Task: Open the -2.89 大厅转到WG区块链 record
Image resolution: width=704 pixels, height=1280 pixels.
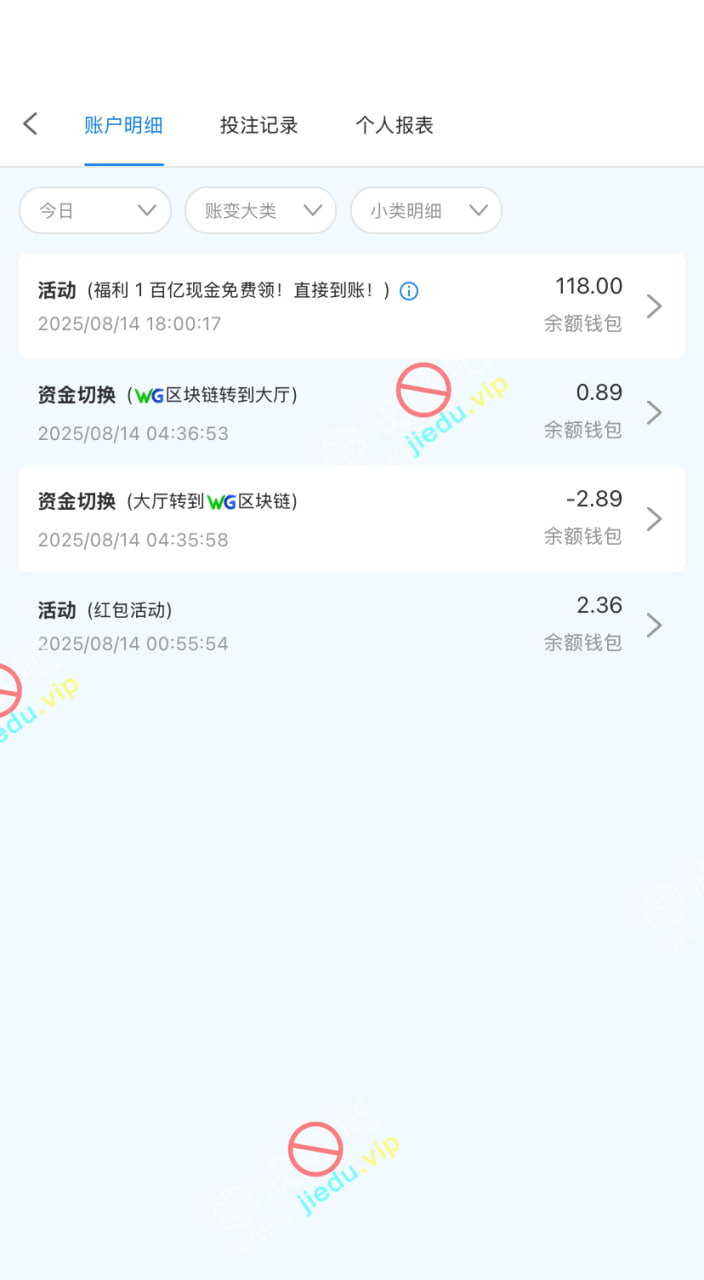Action: tap(351, 518)
